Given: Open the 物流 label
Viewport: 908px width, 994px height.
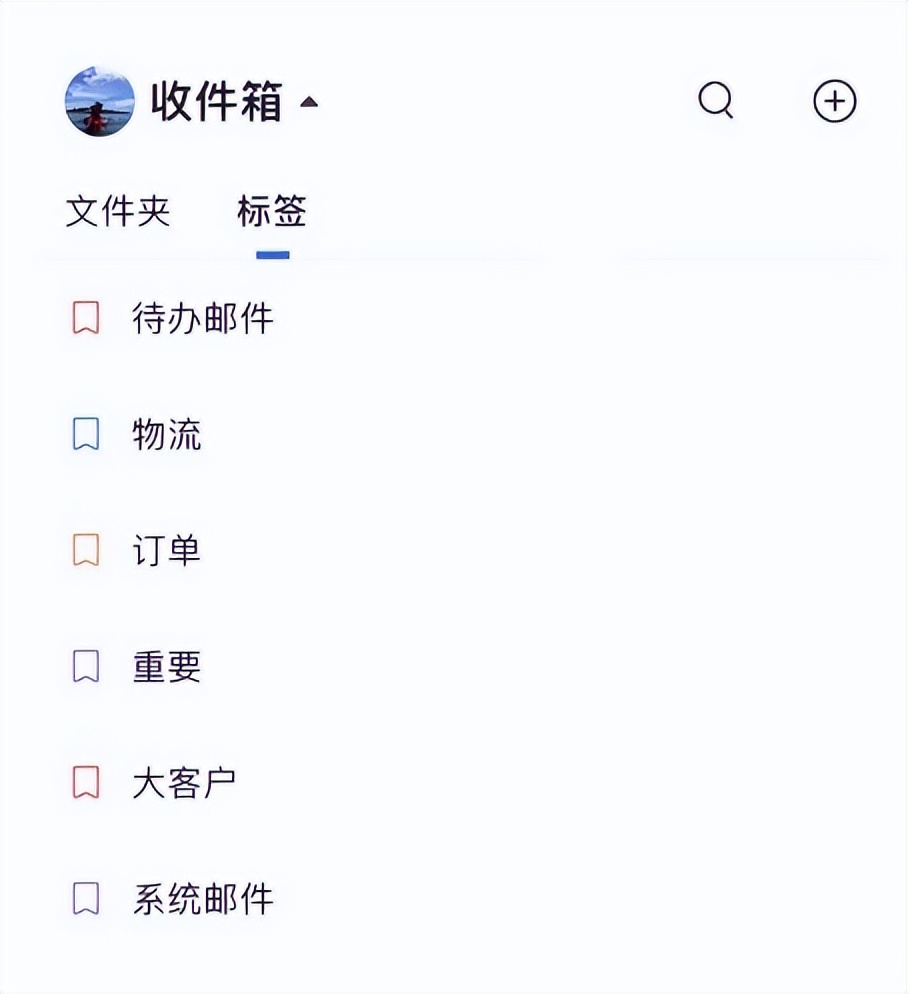Looking at the screenshot, I should (x=165, y=434).
